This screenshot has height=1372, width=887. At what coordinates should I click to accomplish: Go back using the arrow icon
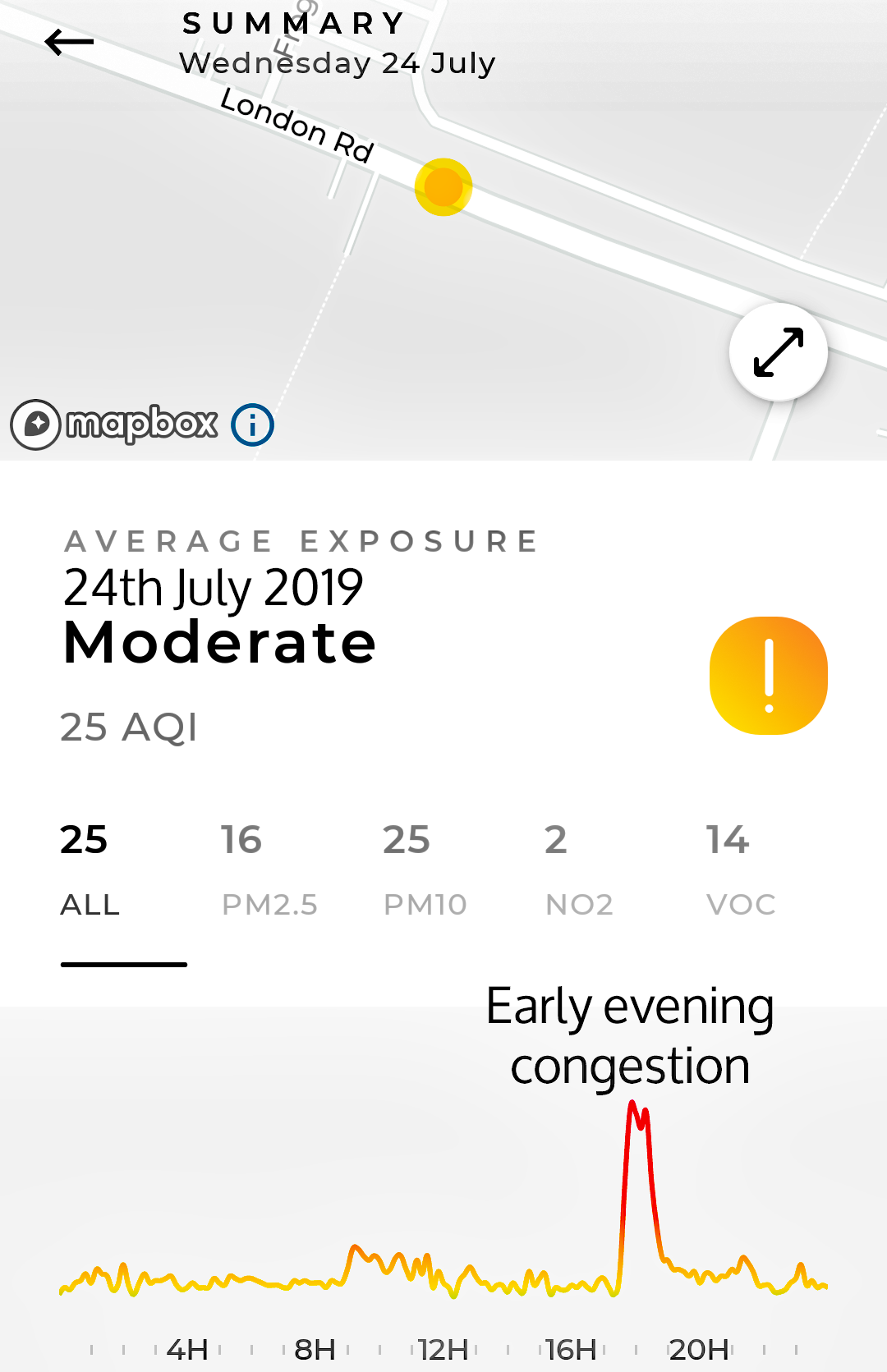click(x=69, y=42)
